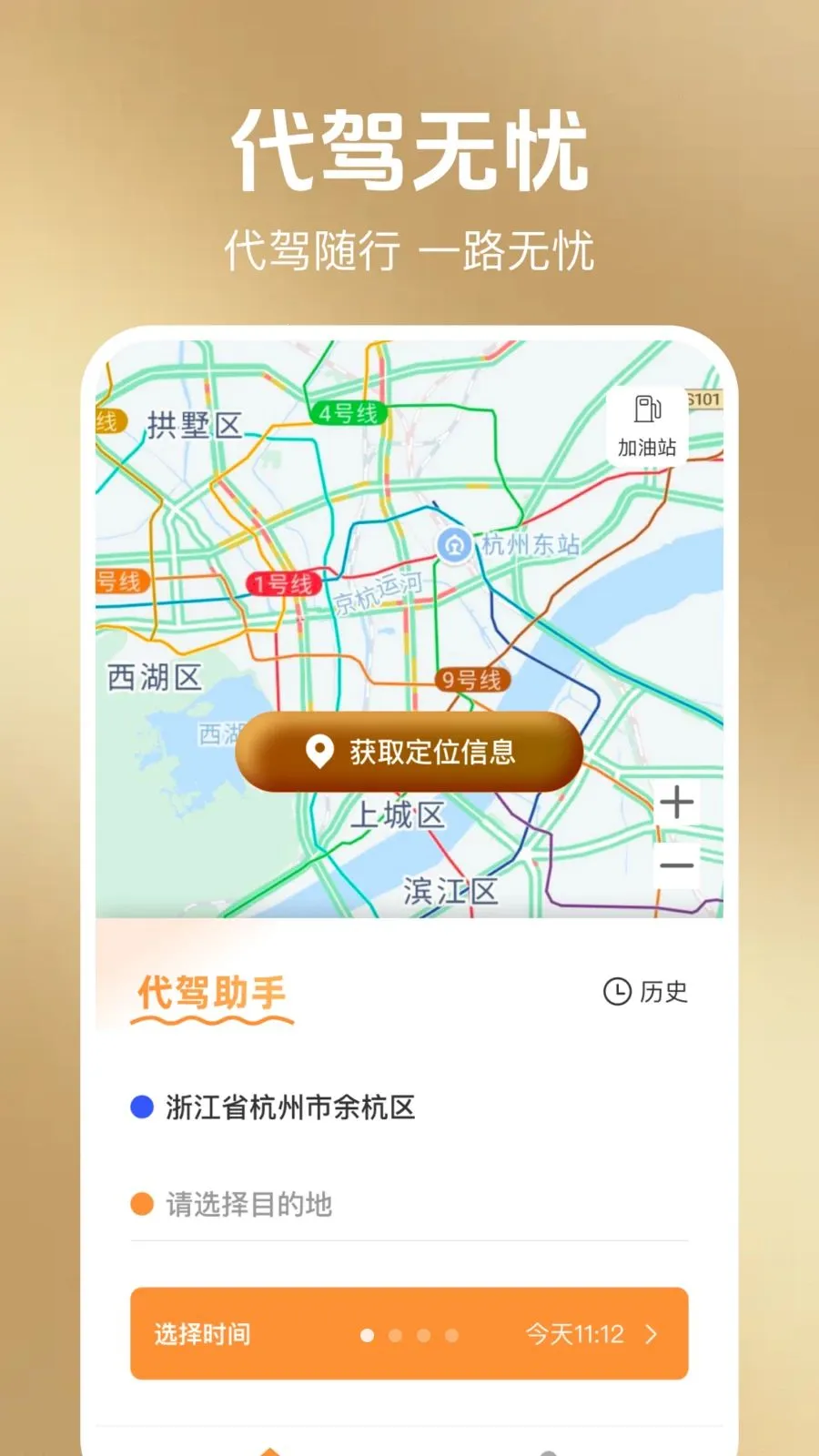Expand the time picker via the chevron arrow

coord(652,1335)
